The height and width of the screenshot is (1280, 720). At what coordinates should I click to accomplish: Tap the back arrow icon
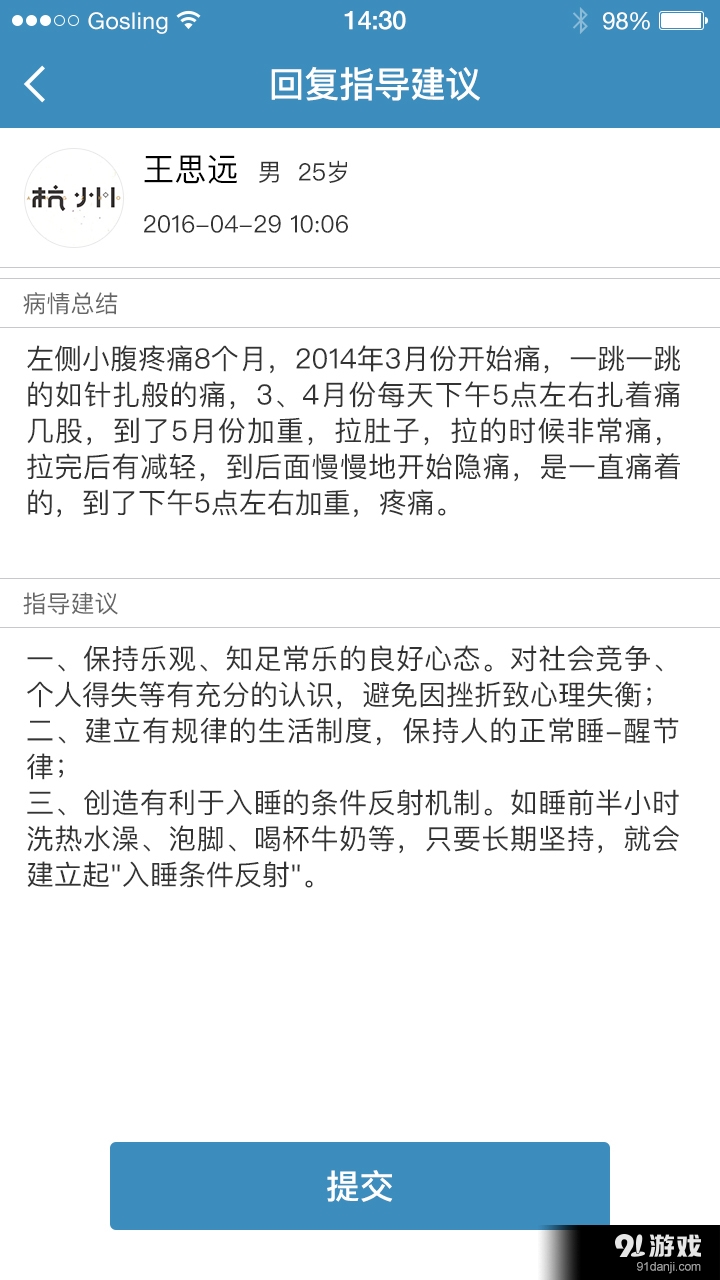pyautogui.click(x=35, y=87)
